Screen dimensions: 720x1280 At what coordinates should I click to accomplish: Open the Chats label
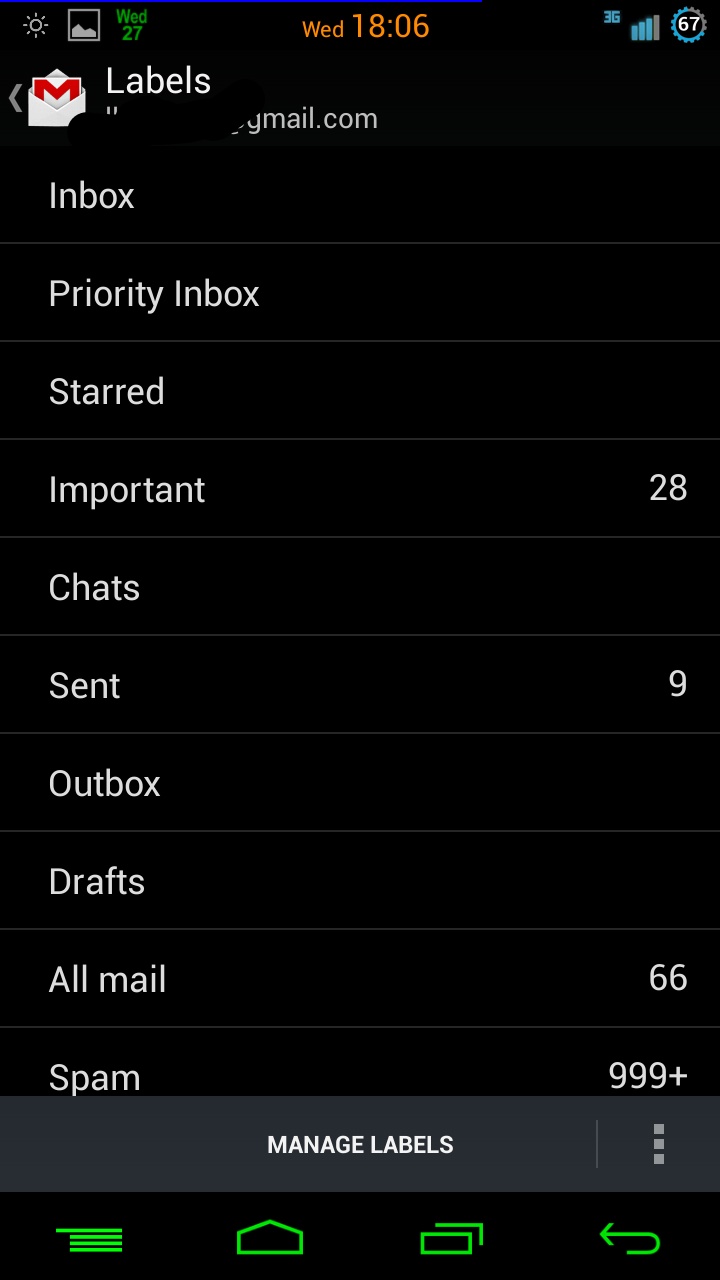[x=360, y=588]
